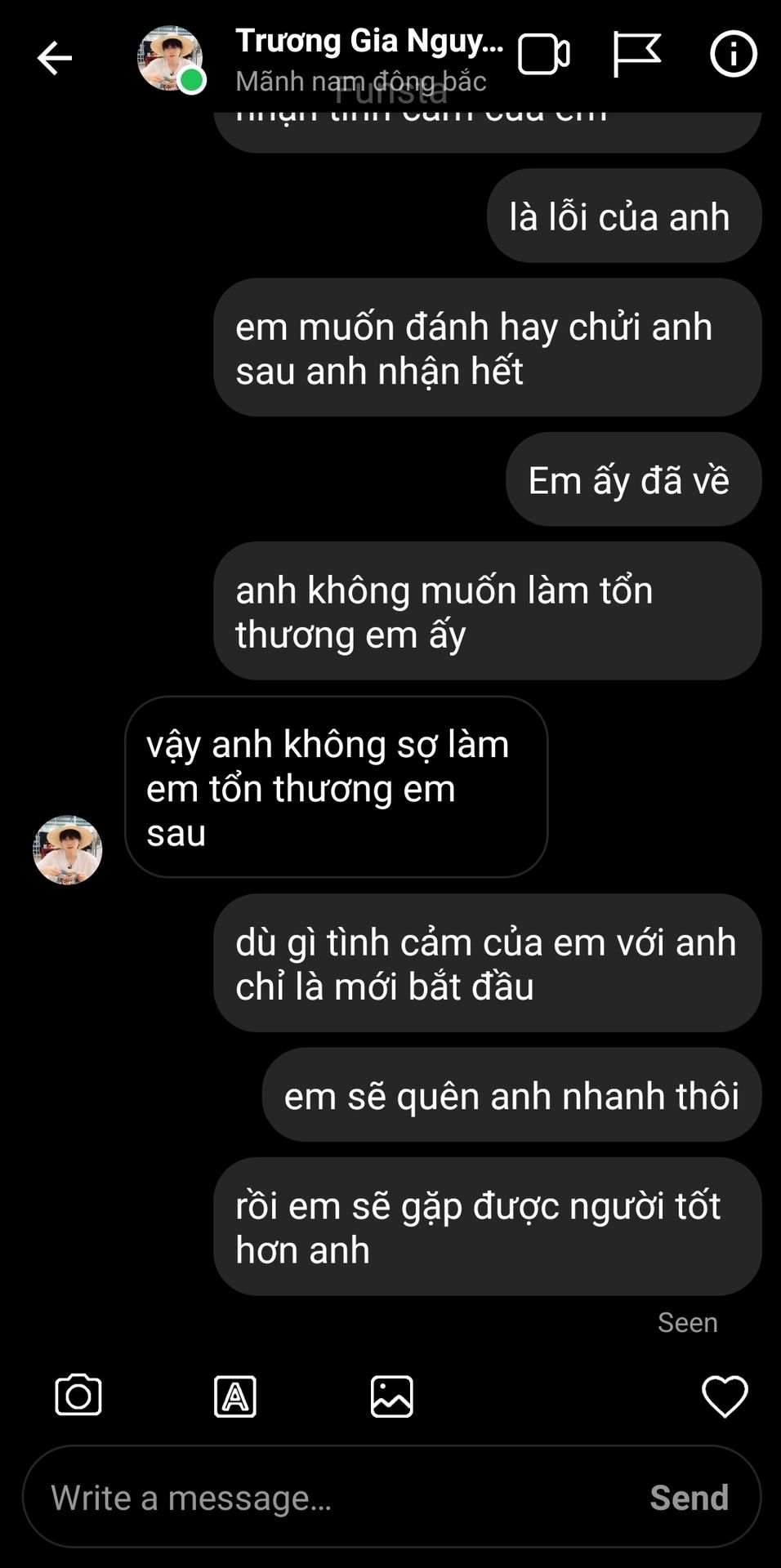Open Trương Gia Nguy... profile from header
This screenshot has width=781, height=1568.
369,41
